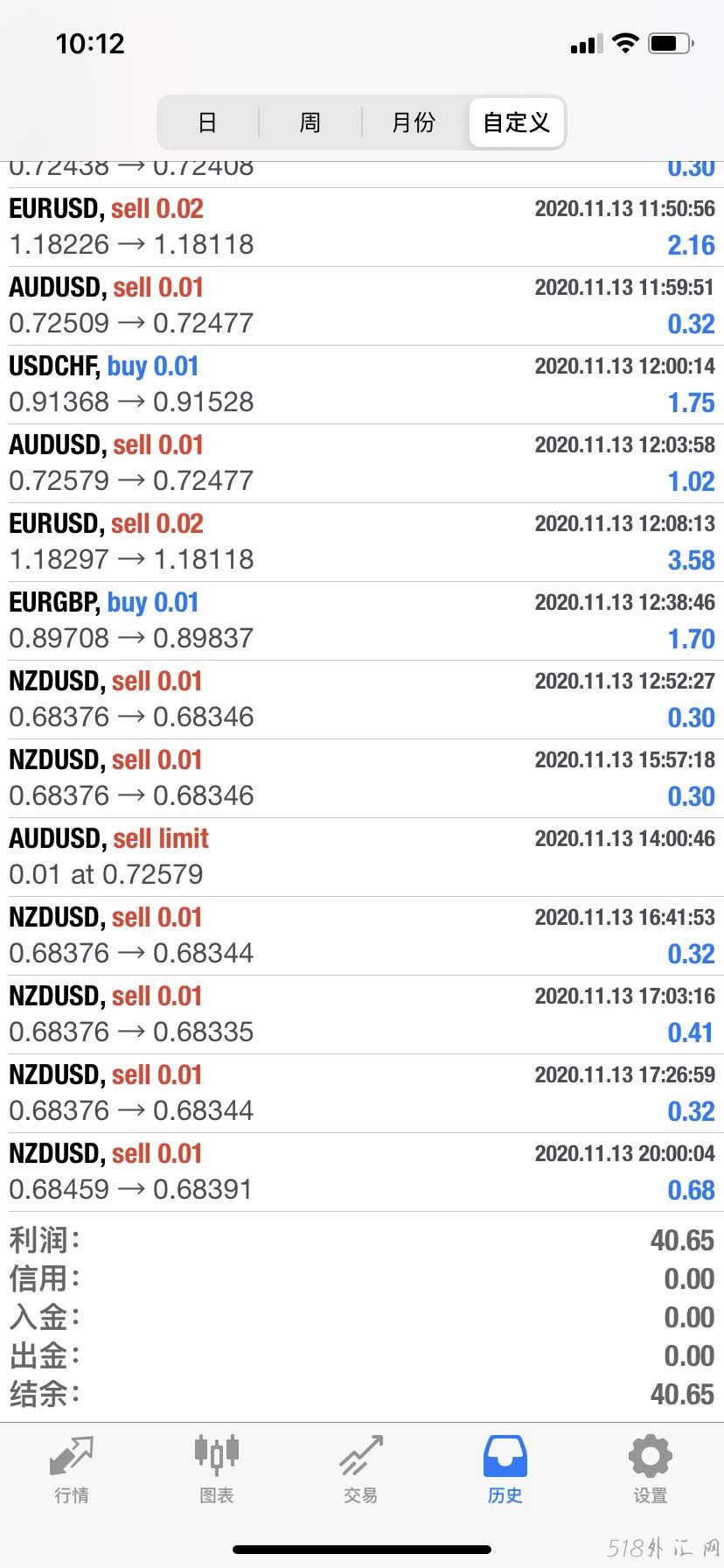Choose the 月份 (month) period
This screenshot has width=724, height=1568.
click(414, 122)
